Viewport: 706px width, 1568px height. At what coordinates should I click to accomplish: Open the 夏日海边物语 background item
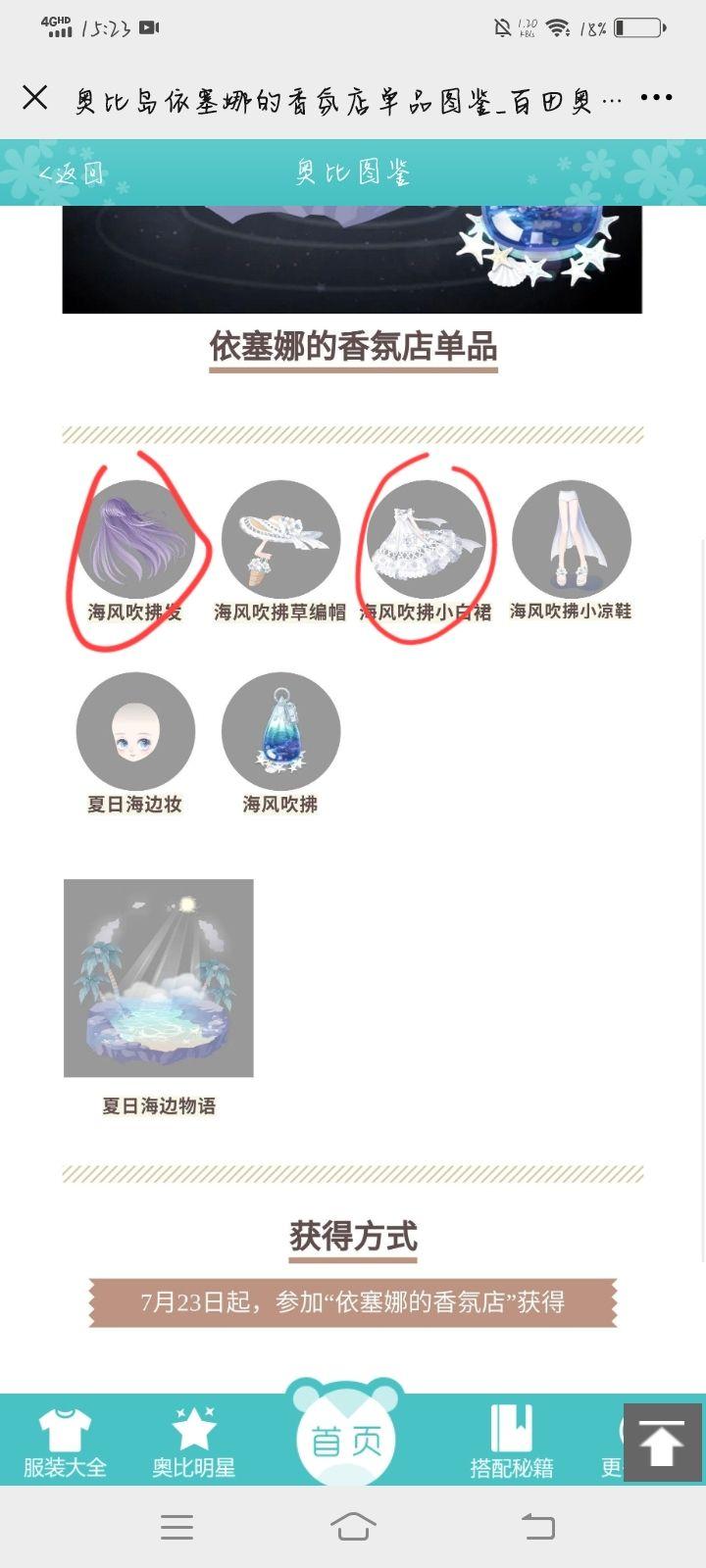159,978
